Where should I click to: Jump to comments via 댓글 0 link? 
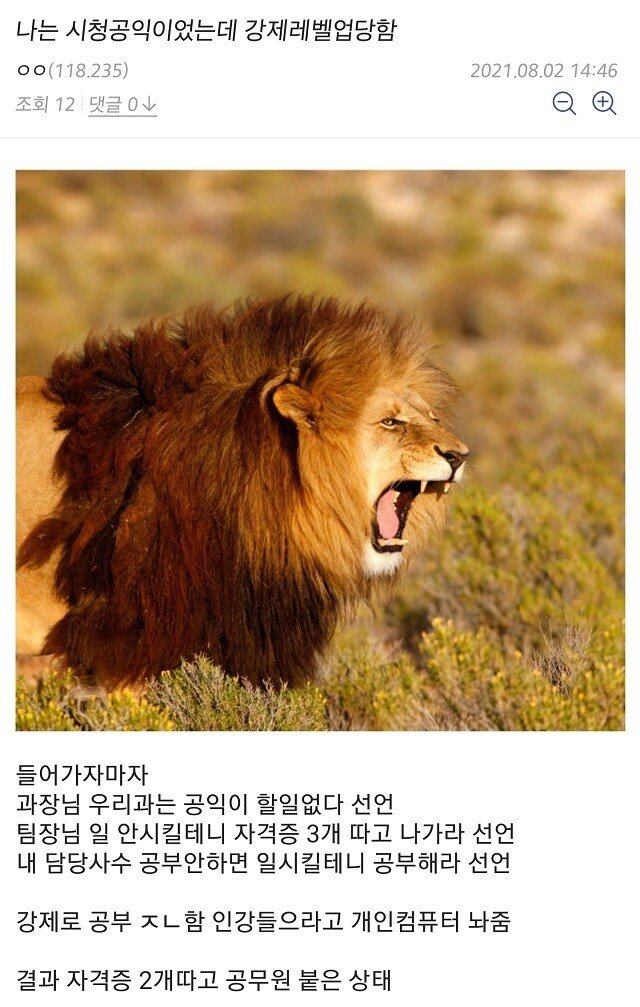tap(122, 104)
